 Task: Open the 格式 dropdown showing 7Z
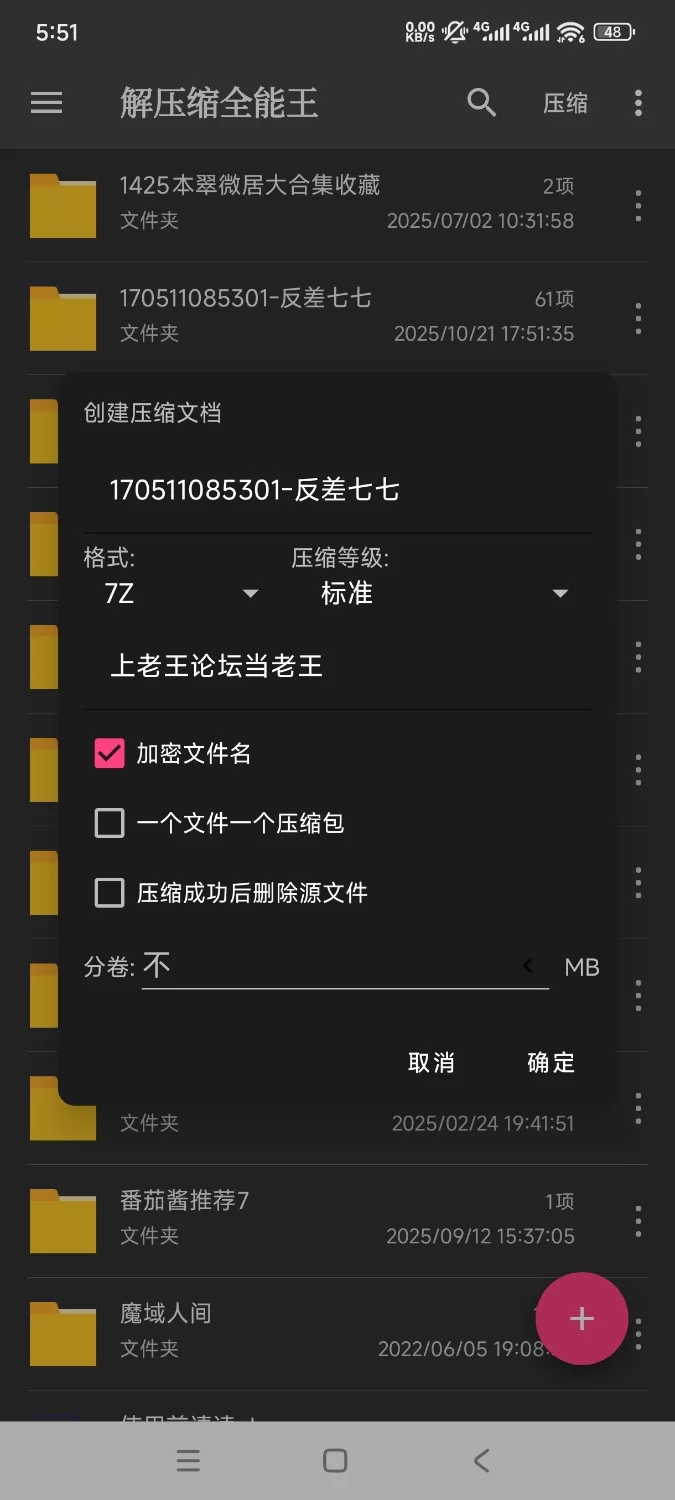click(180, 594)
